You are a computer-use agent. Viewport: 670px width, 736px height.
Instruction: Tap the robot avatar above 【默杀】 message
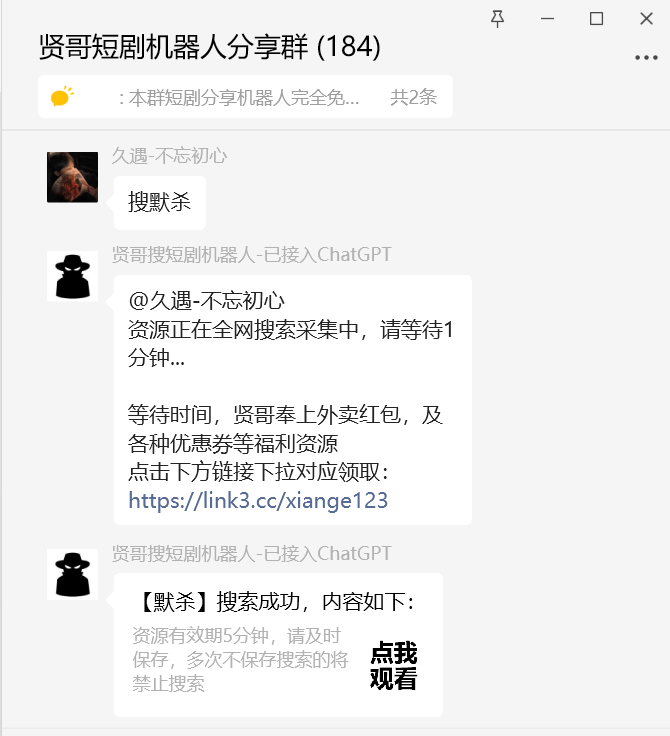pos(72,575)
